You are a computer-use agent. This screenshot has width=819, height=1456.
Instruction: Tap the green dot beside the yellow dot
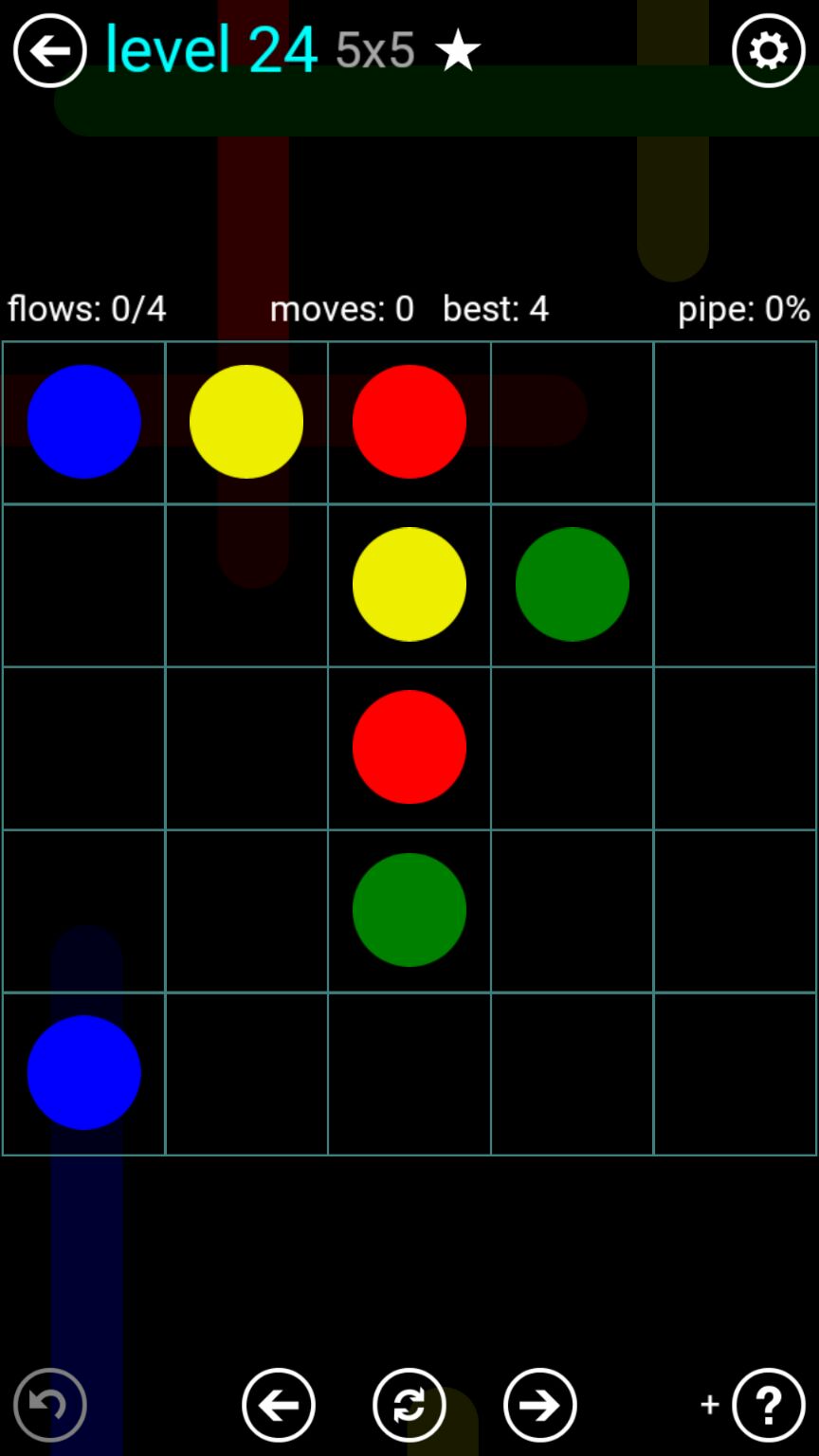tap(572, 584)
